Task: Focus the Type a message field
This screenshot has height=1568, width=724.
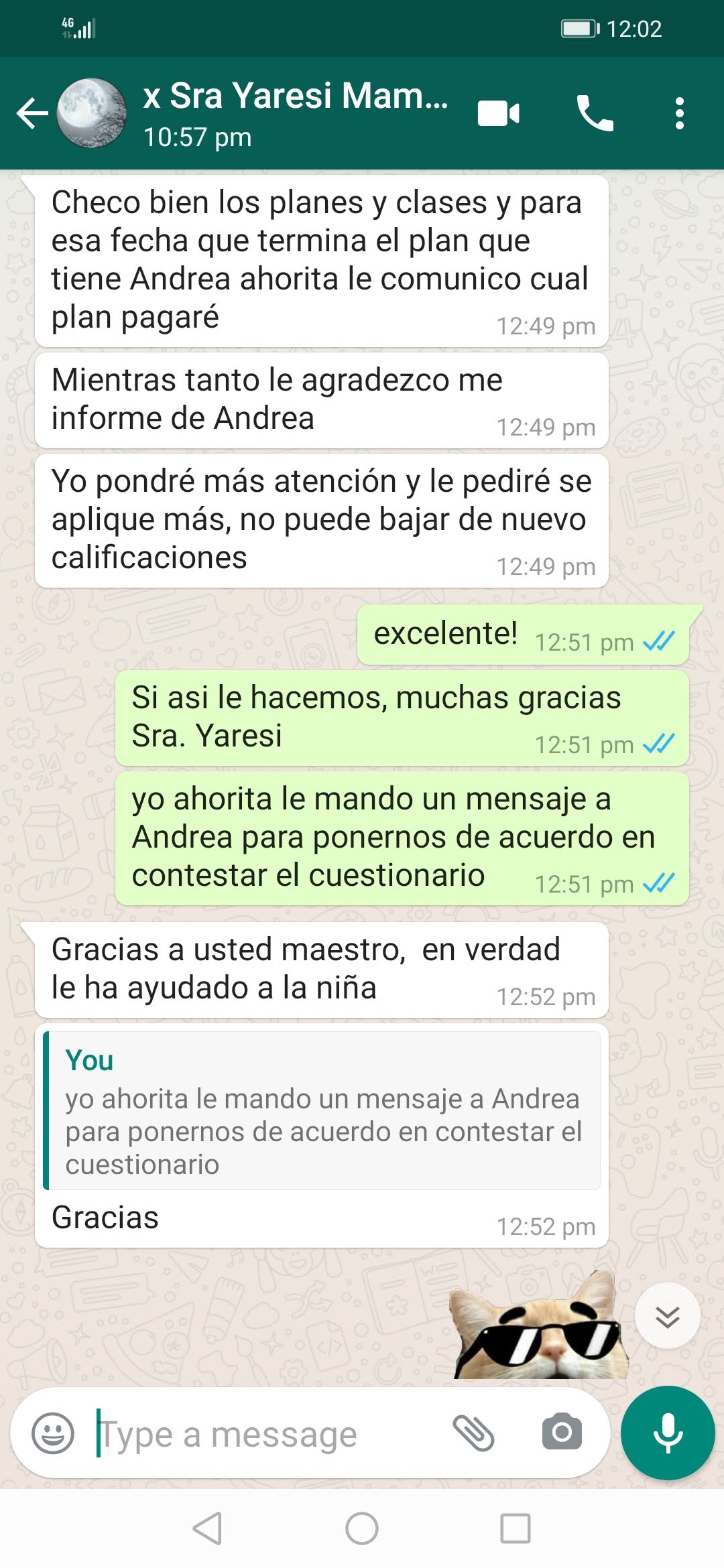Action: point(268,1434)
